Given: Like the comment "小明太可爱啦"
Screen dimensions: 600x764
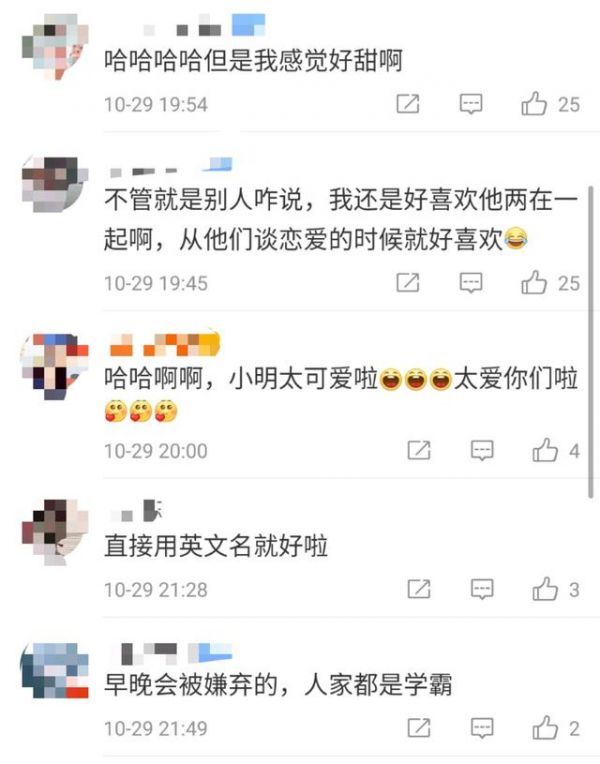Looking at the screenshot, I should tap(545, 451).
